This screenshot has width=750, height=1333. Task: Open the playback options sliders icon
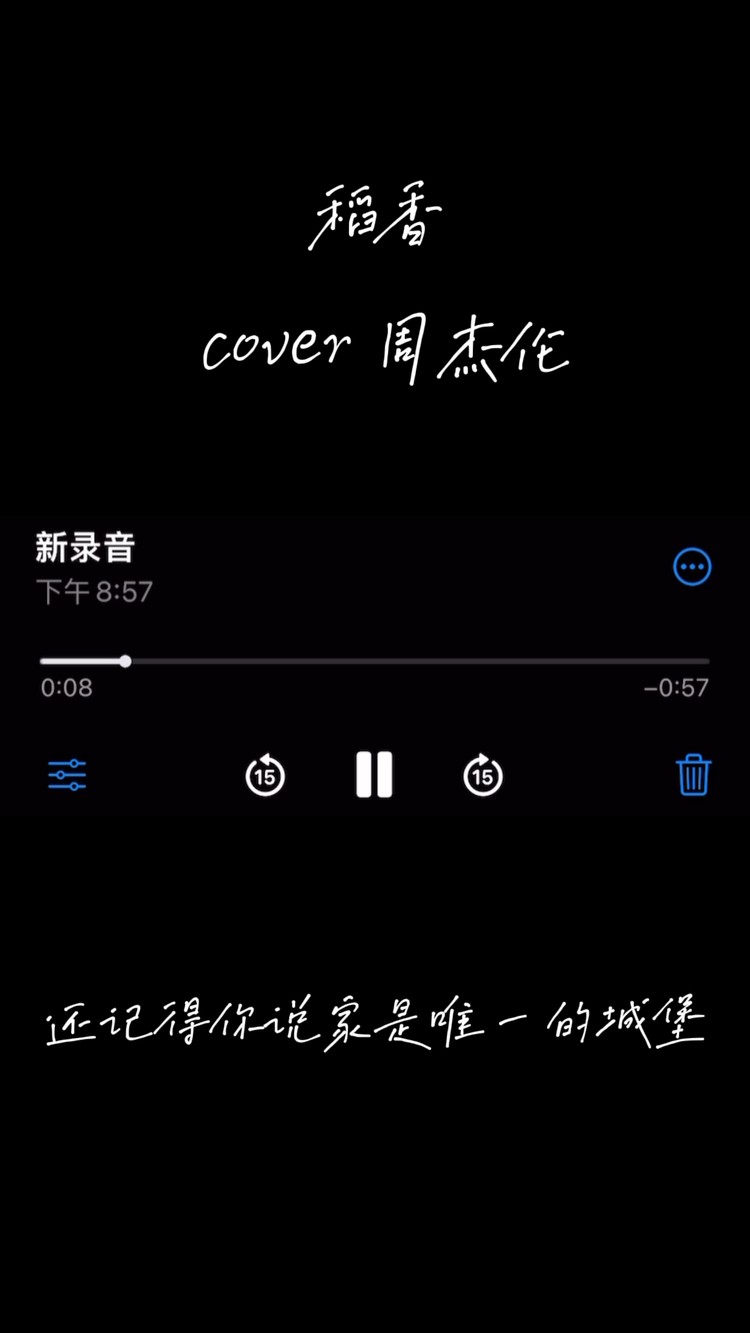pyautogui.click(x=66, y=775)
